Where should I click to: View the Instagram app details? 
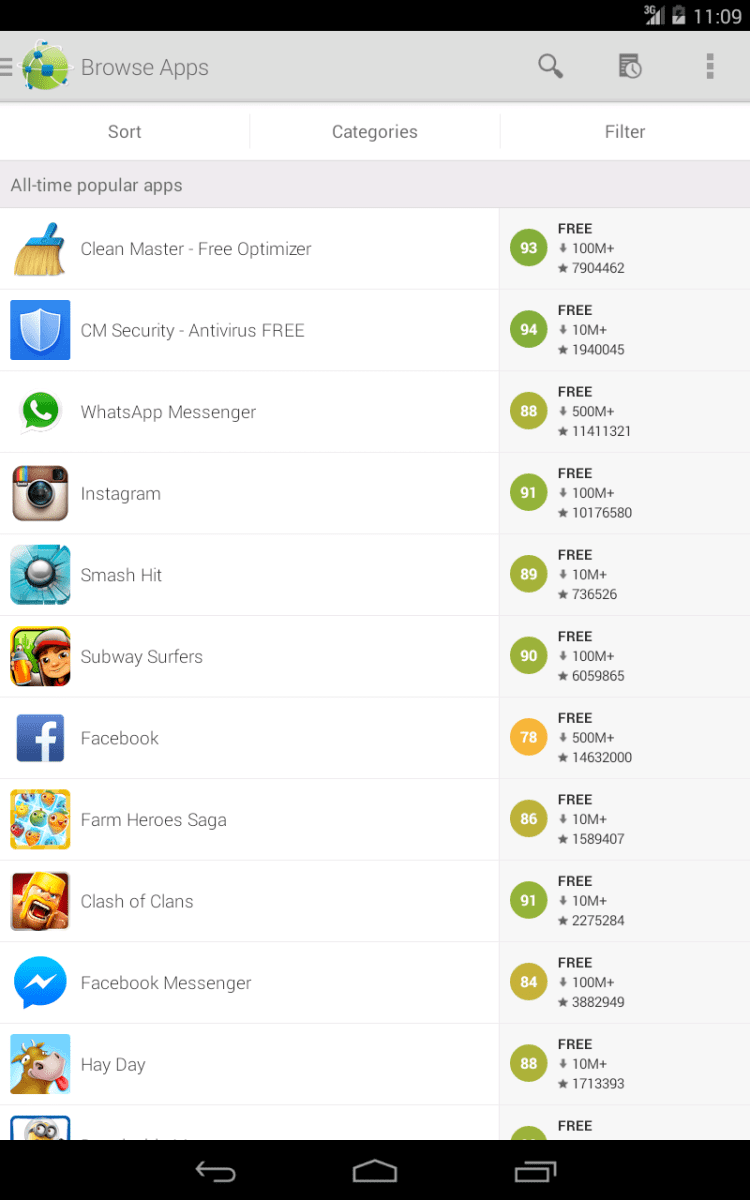[x=121, y=493]
